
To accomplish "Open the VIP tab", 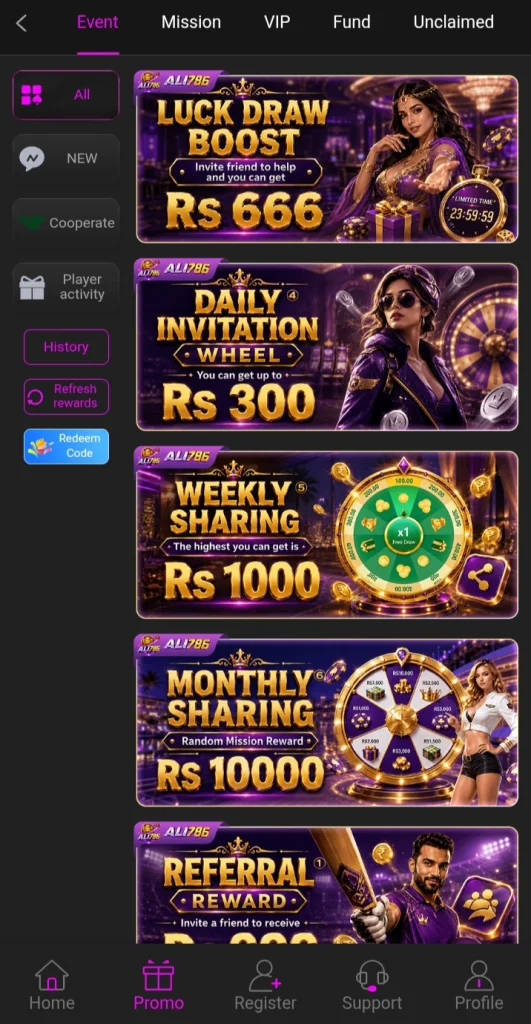I will tap(277, 22).
